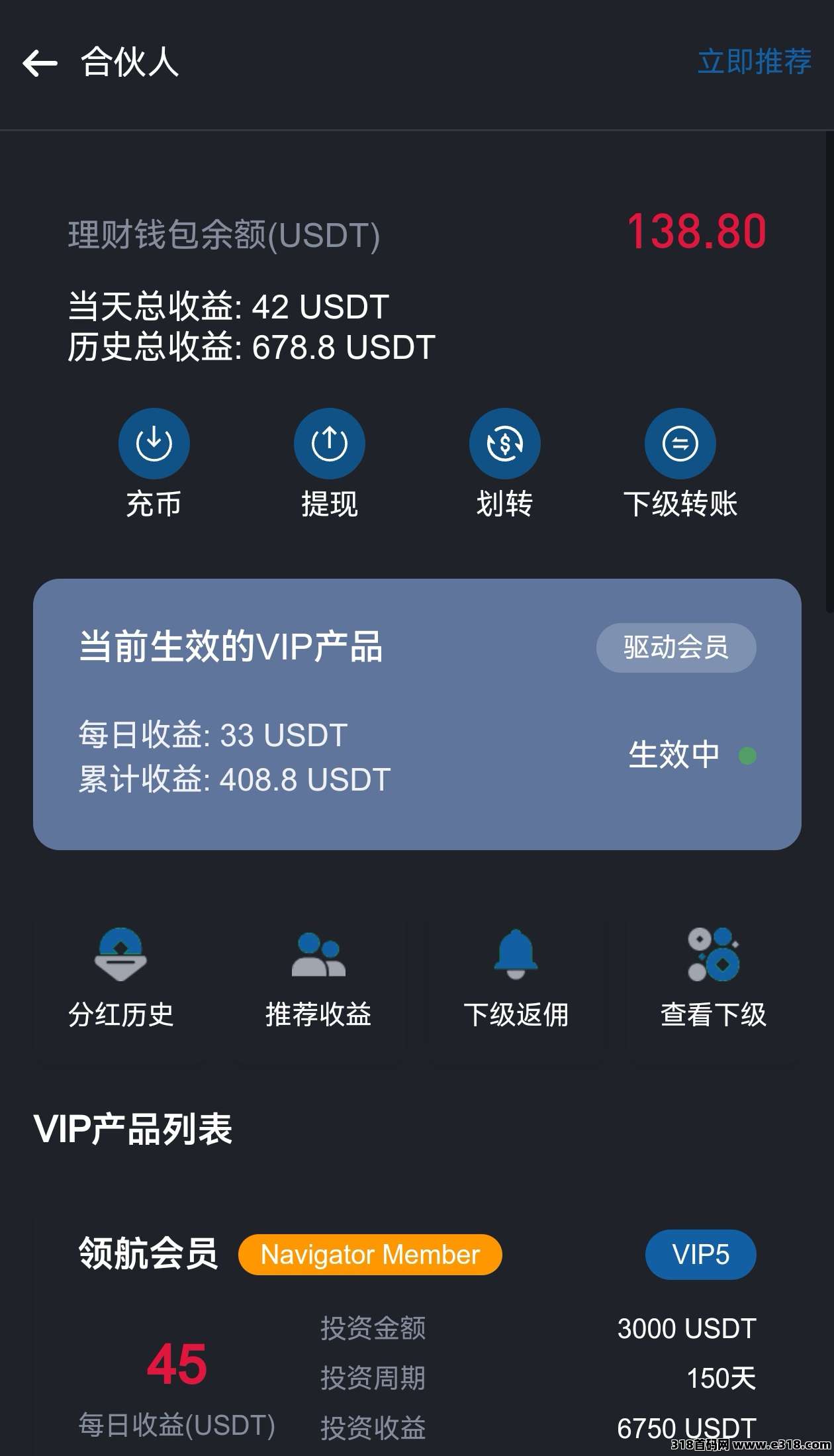This screenshot has width=834, height=1456.
Task: Open the current active VIP product card
Action: pos(417,714)
